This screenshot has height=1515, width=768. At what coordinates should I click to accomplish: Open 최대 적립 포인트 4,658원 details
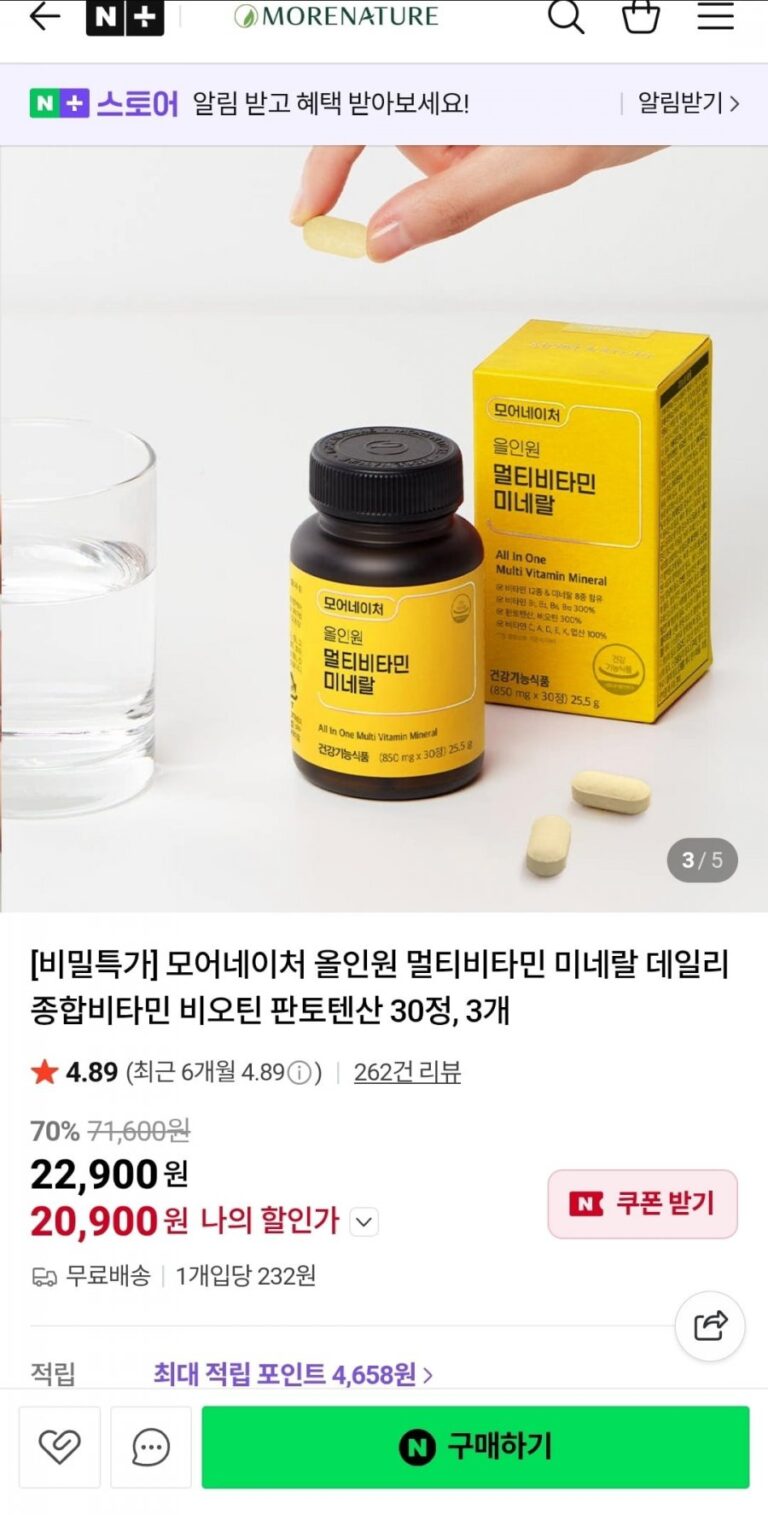[293, 1374]
